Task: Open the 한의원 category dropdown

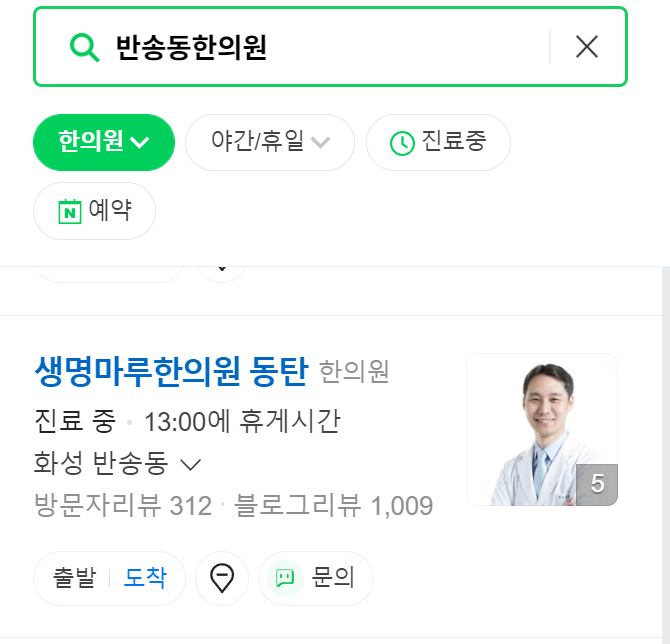Action: [104, 142]
